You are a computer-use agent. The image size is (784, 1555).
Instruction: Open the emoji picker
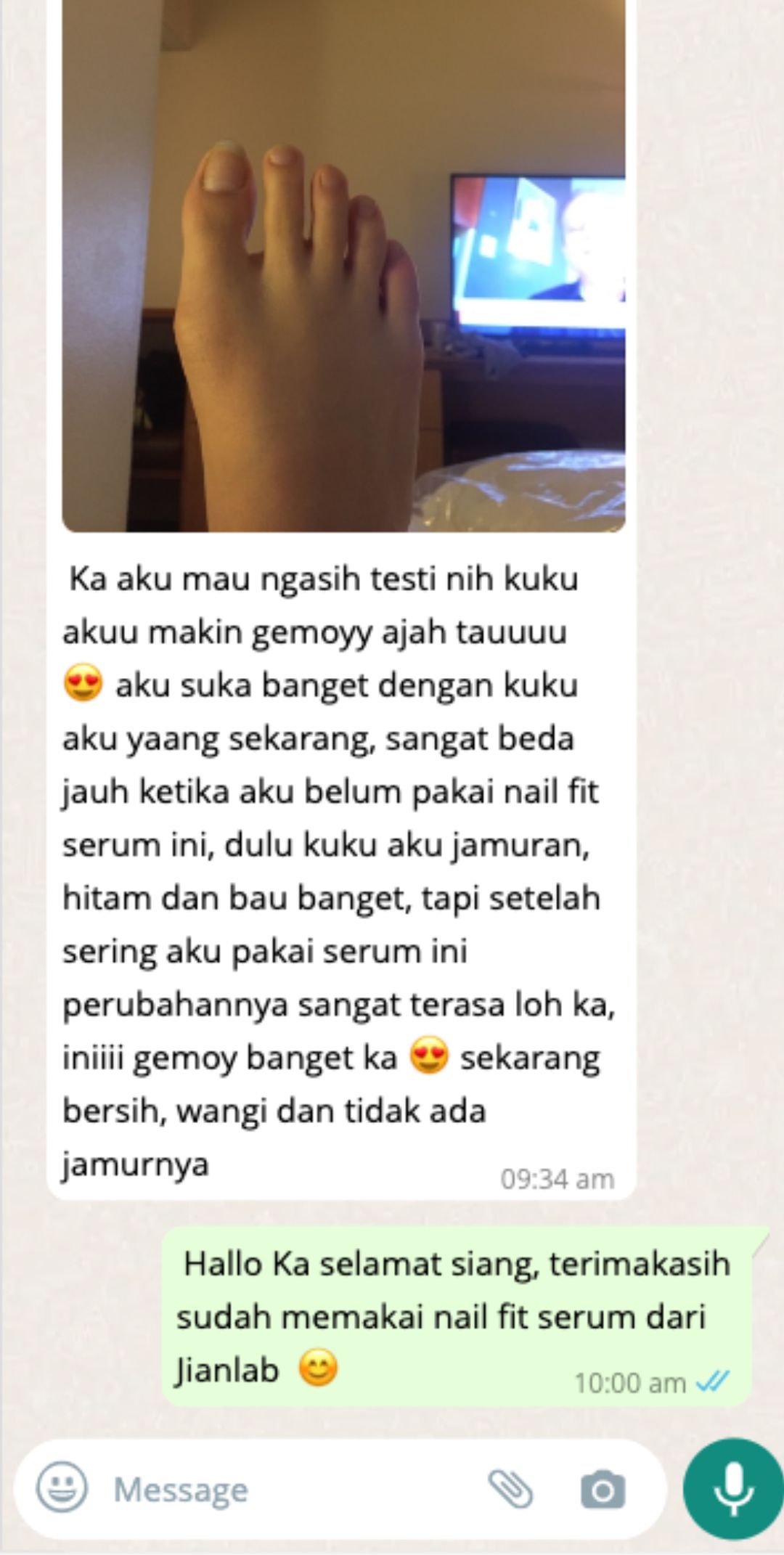point(62,1488)
